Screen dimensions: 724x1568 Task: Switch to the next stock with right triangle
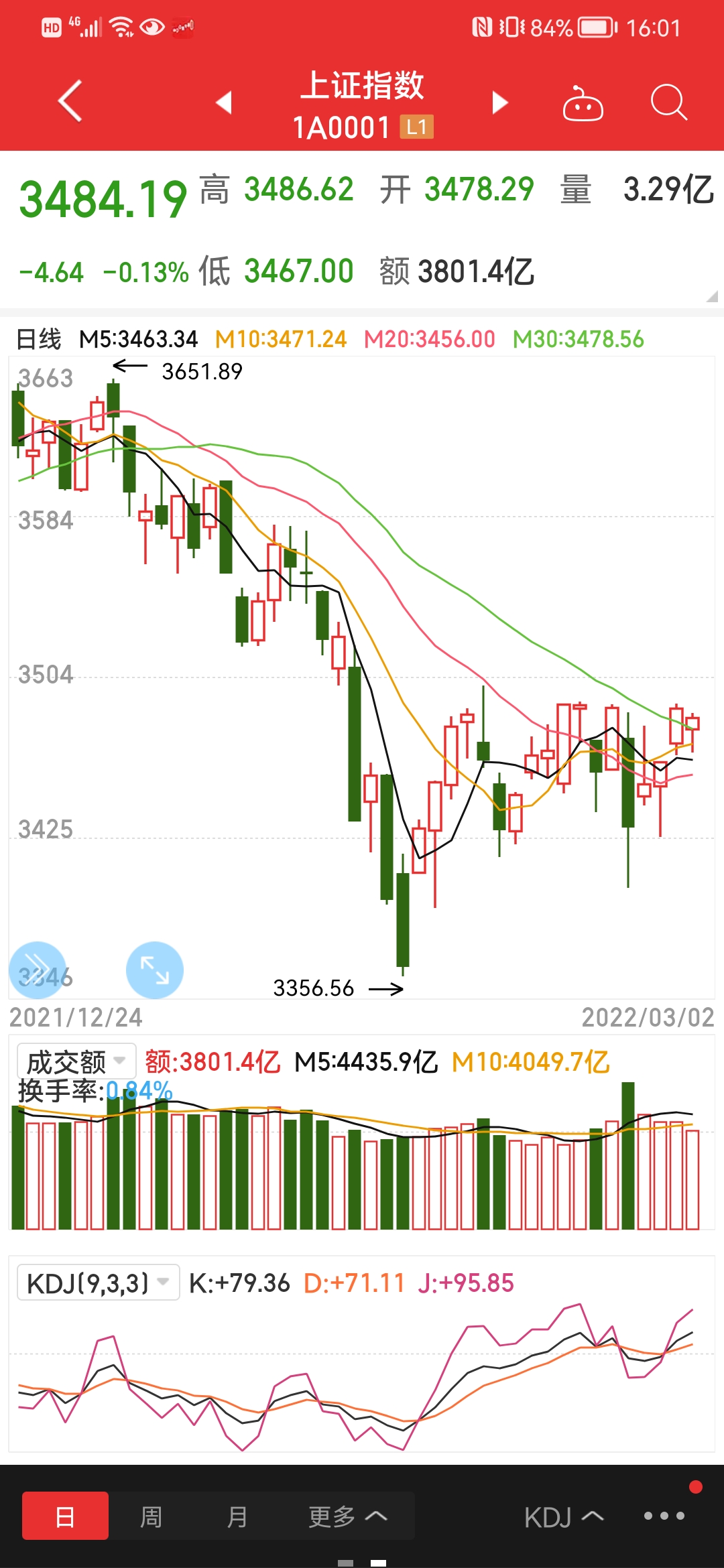[500, 103]
